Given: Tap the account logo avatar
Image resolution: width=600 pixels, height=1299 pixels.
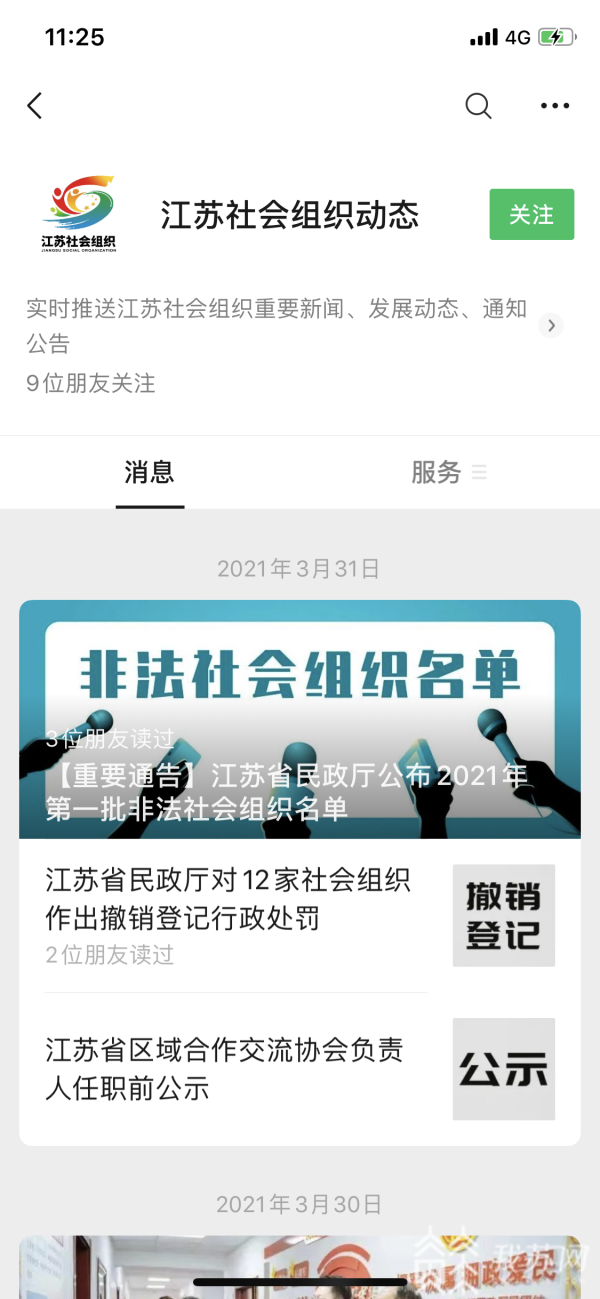Looking at the screenshot, I should point(79,214).
